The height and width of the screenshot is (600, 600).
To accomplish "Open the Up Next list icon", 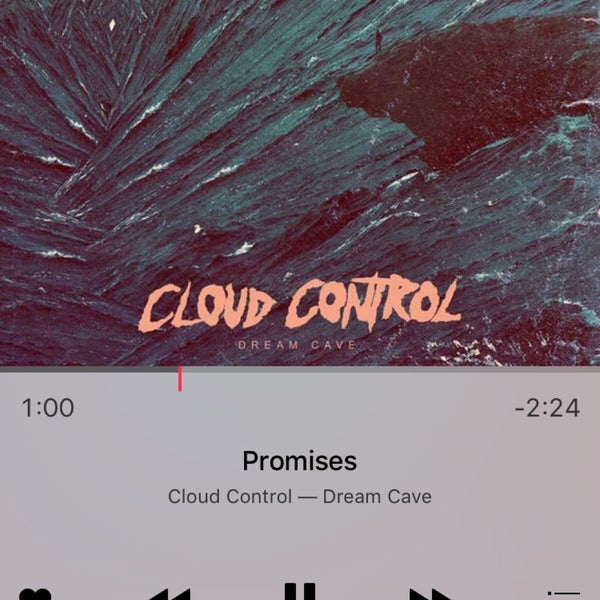I will [564, 594].
